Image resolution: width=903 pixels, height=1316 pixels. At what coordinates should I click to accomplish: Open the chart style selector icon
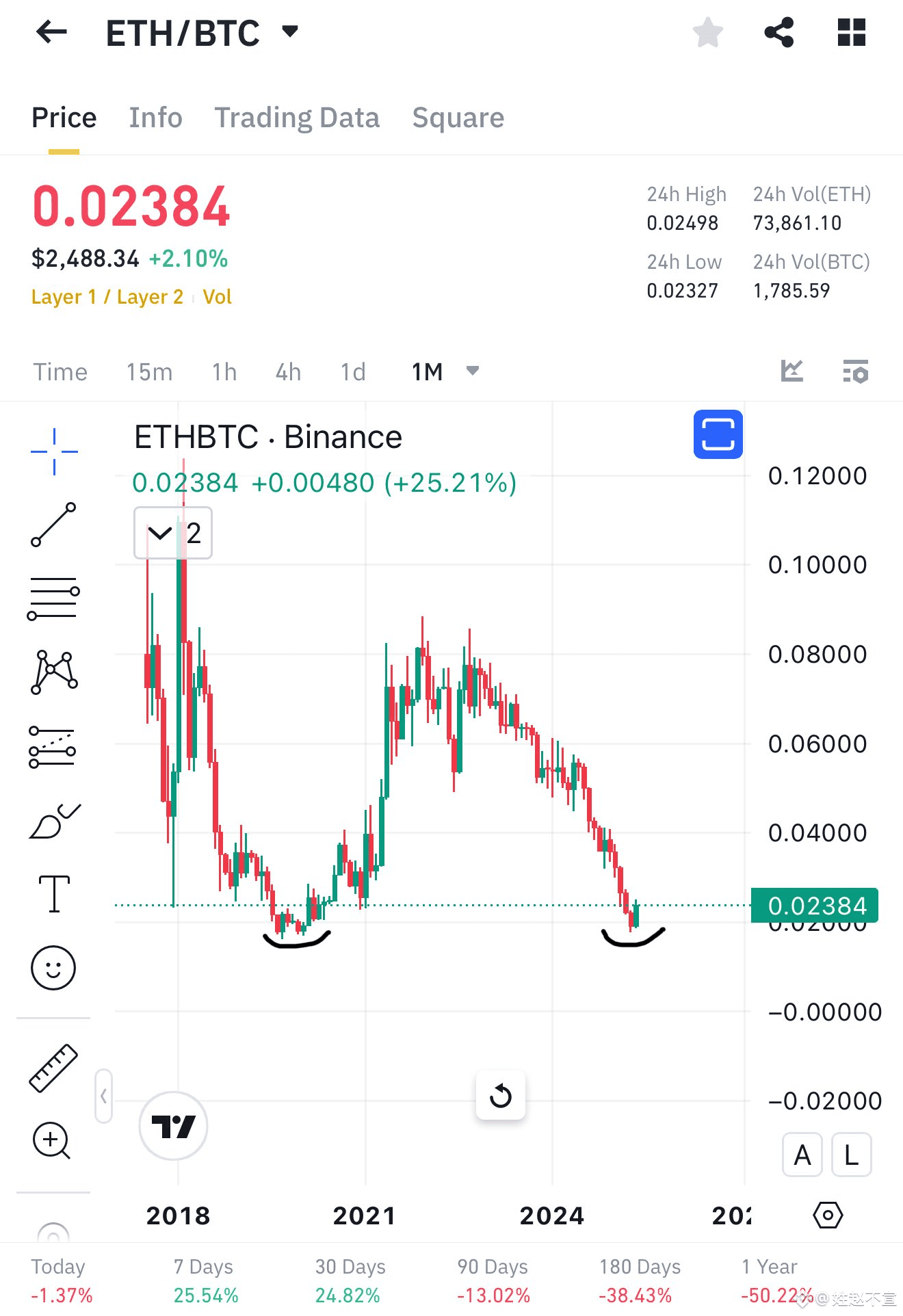coord(791,371)
